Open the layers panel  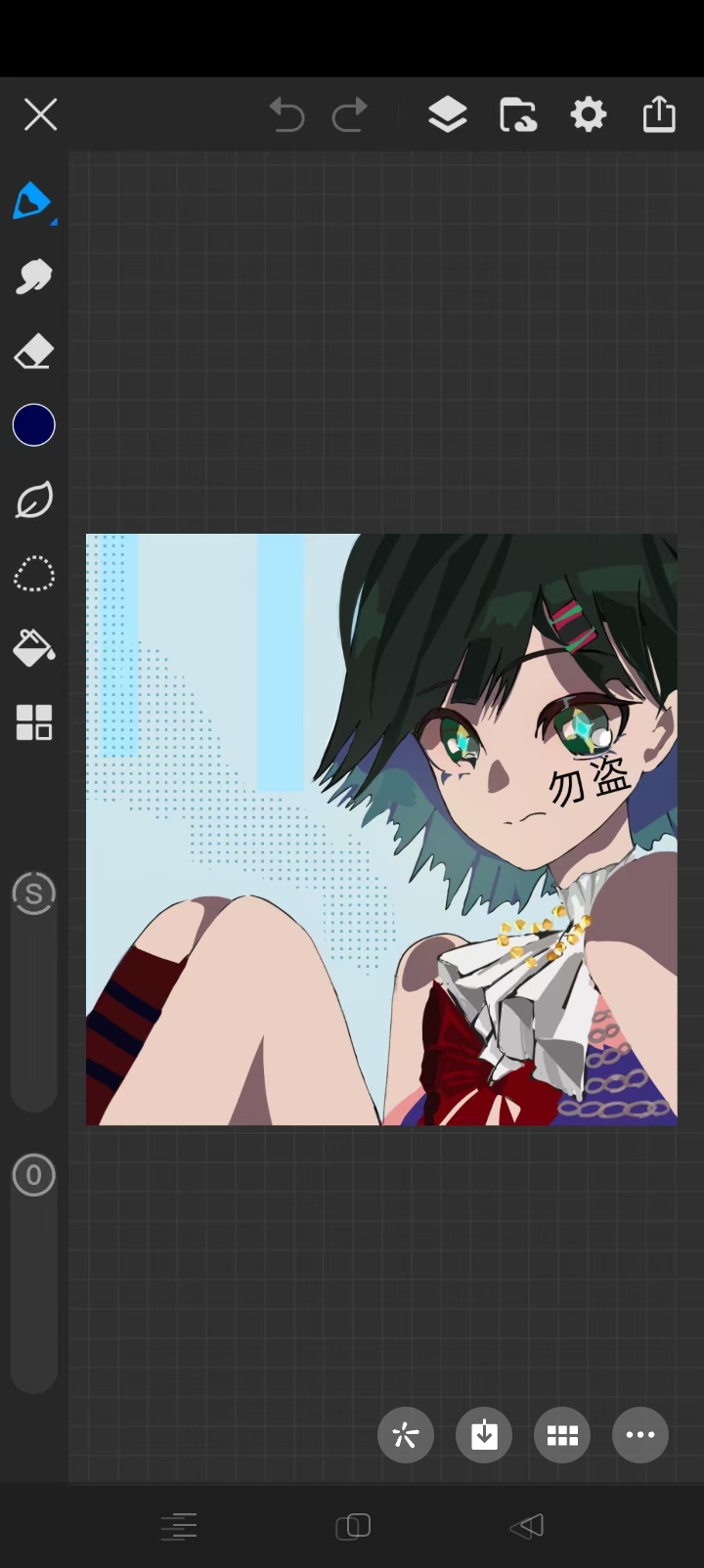[x=448, y=114]
